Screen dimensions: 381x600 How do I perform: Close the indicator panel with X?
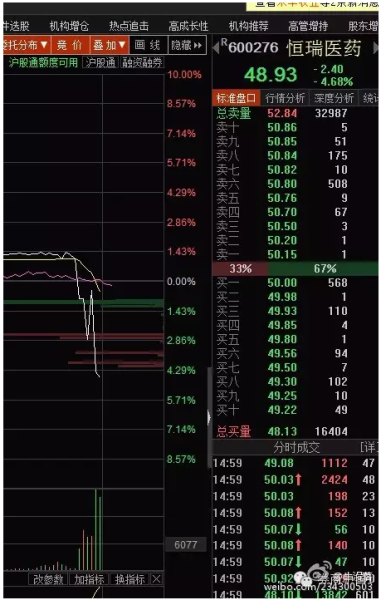pos(156,579)
